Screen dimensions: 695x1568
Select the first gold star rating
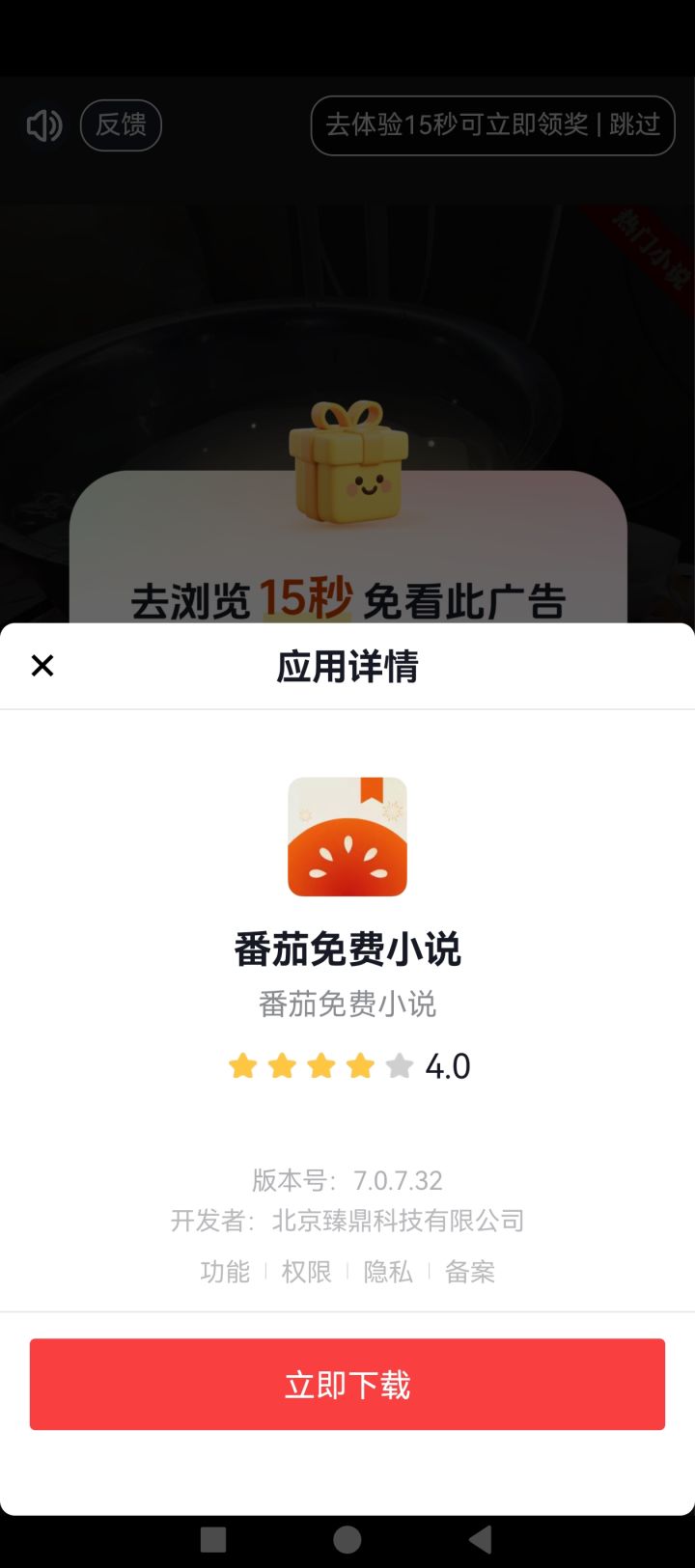coord(241,1064)
